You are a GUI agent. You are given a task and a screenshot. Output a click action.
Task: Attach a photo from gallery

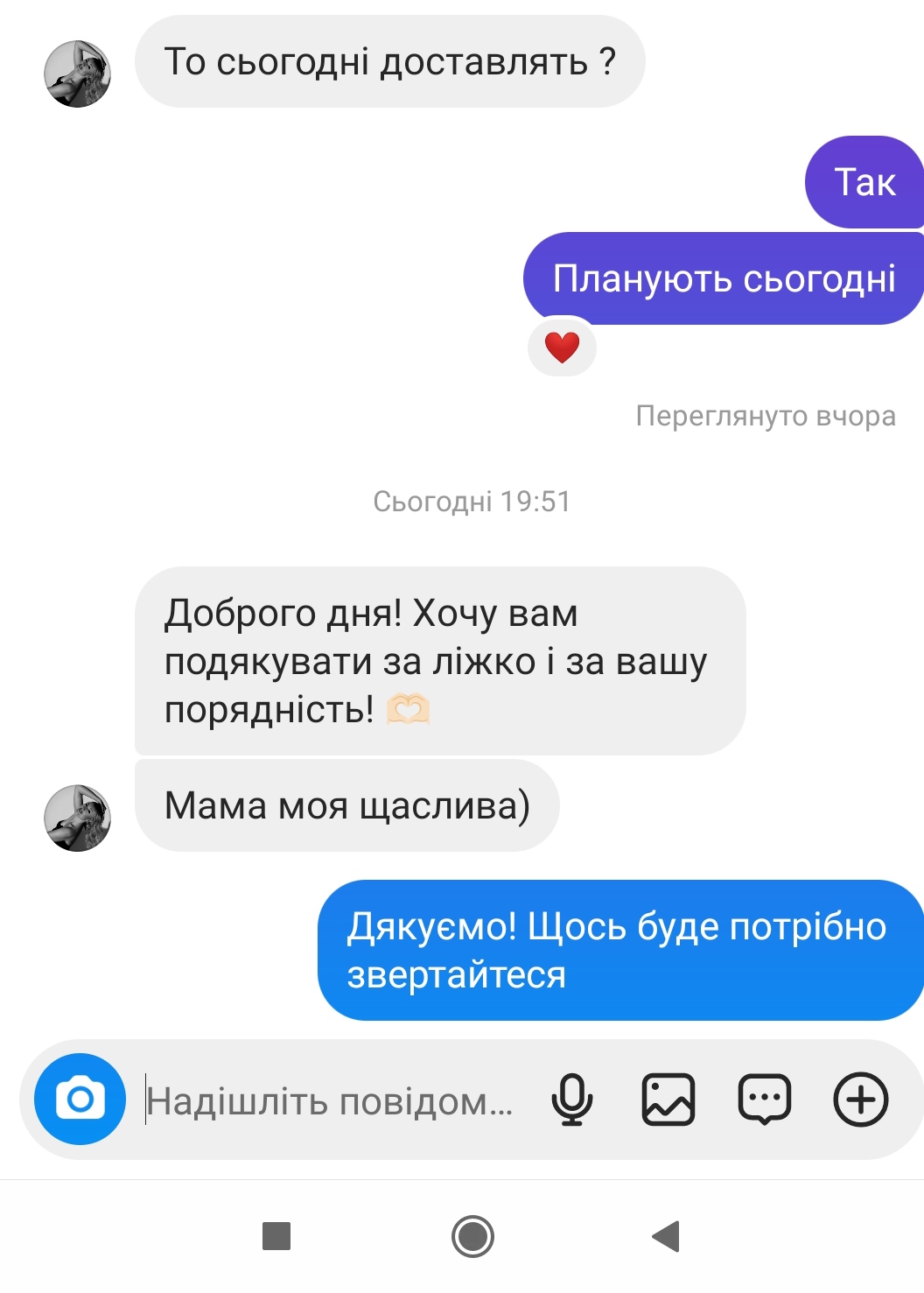point(668,1100)
